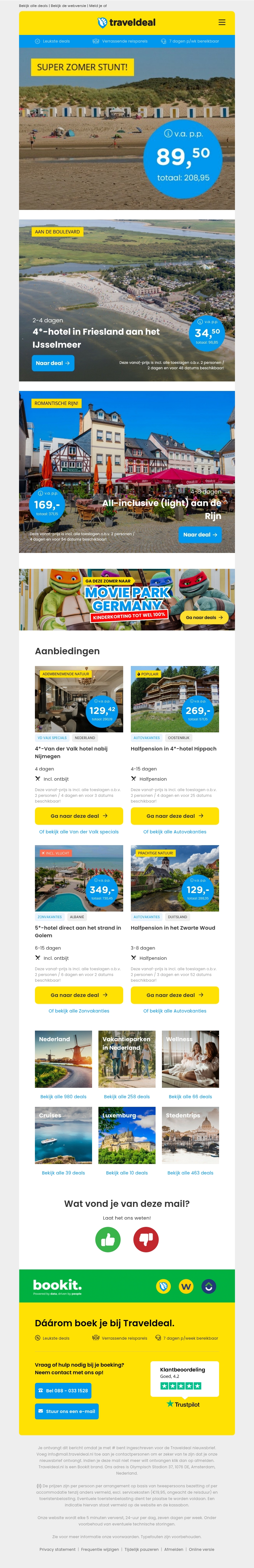Viewport: 254px width, 1568px height.
Task: Go to the Hippach halfpension deal
Action: (175, 816)
